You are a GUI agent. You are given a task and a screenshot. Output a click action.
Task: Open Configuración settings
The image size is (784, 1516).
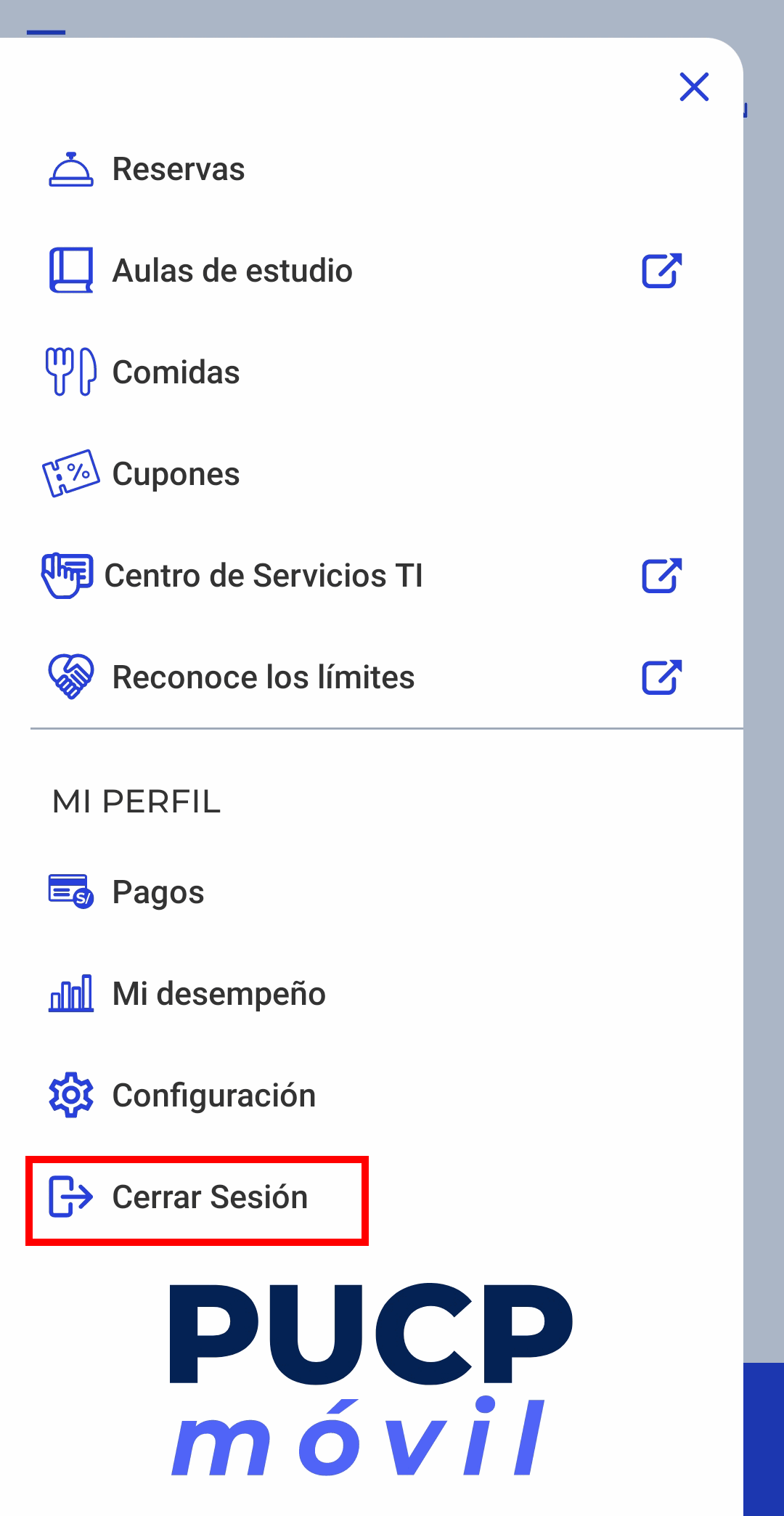(213, 1096)
